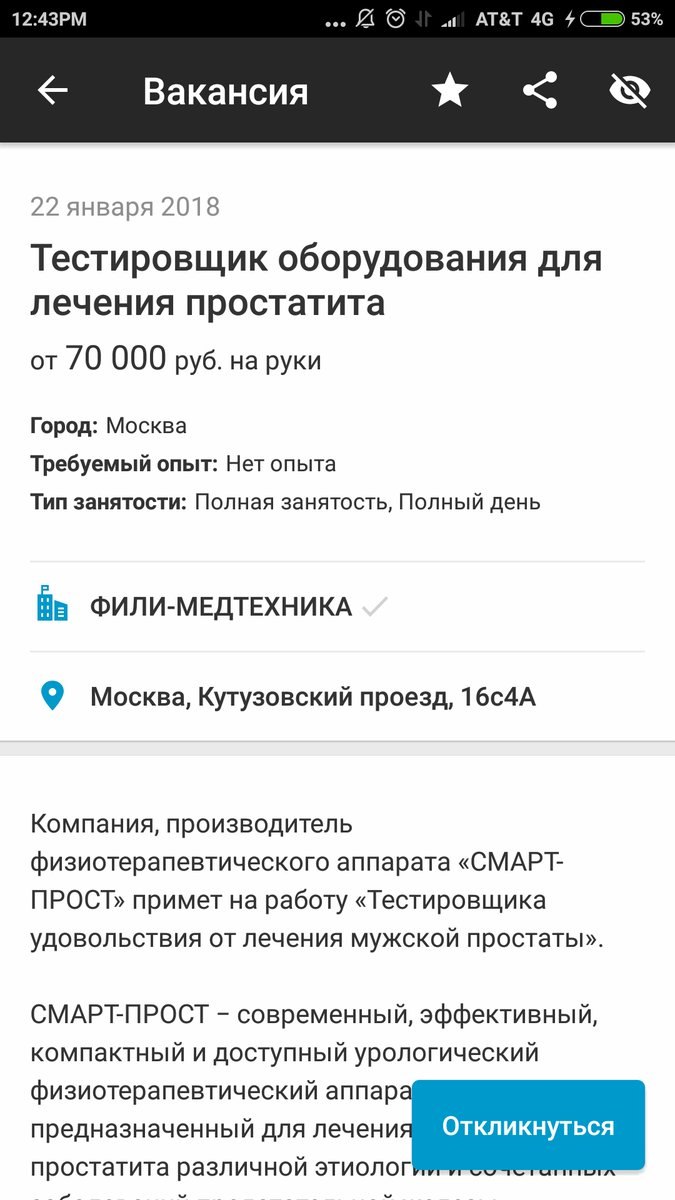Add this vacancy to favorites with star
This screenshot has width=675, height=1200.
pos(450,91)
